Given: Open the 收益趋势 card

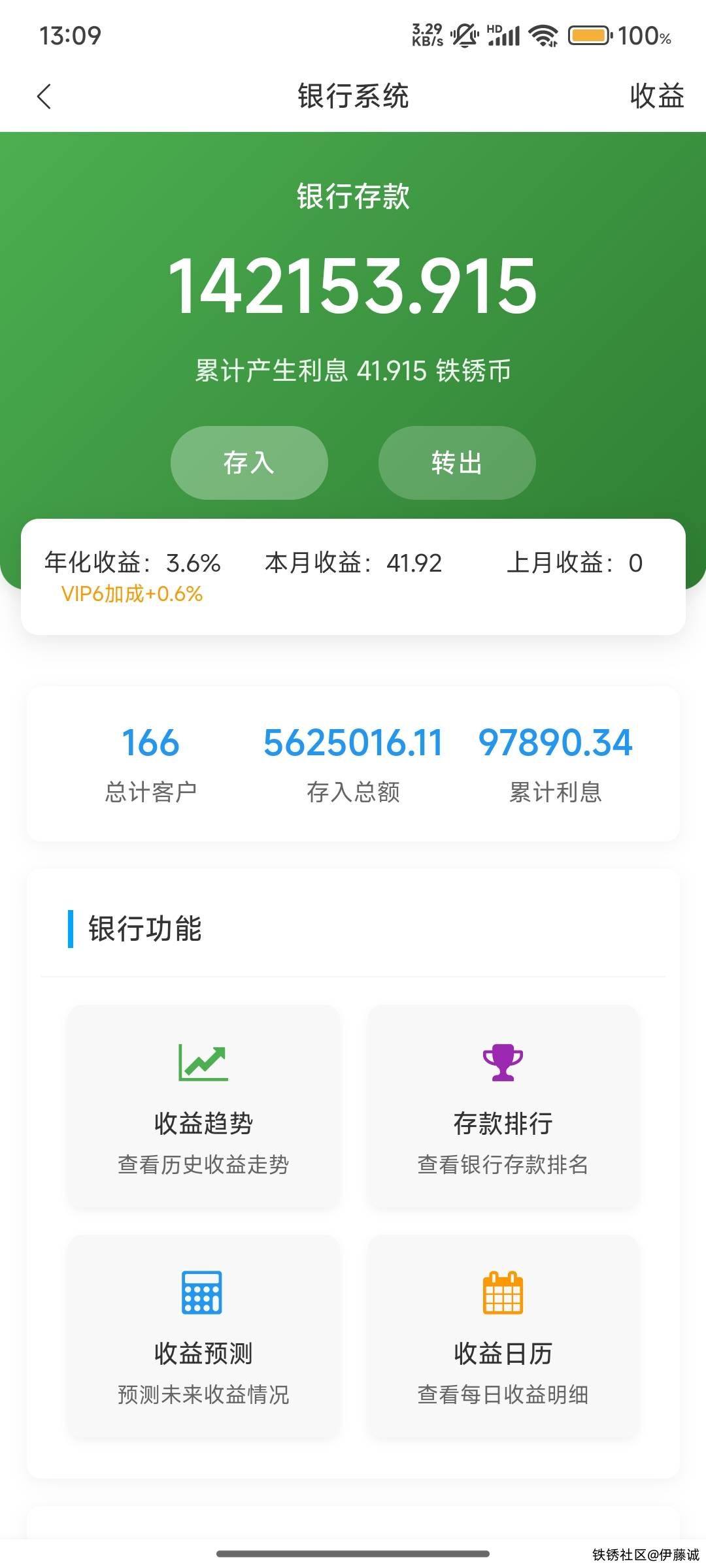Looking at the screenshot, I should pyautogui.click(x=203, y=1107).
